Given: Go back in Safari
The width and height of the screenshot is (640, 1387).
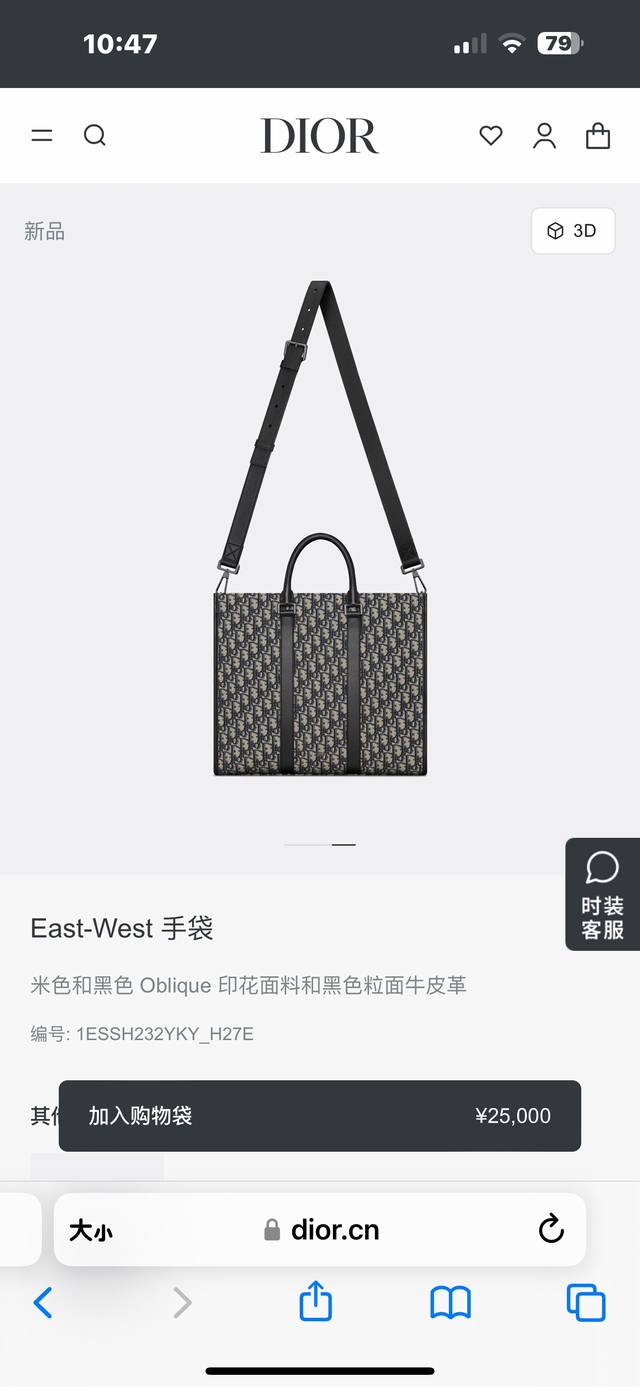Looking at the screenshot, I should click(x=43, y=1303).
